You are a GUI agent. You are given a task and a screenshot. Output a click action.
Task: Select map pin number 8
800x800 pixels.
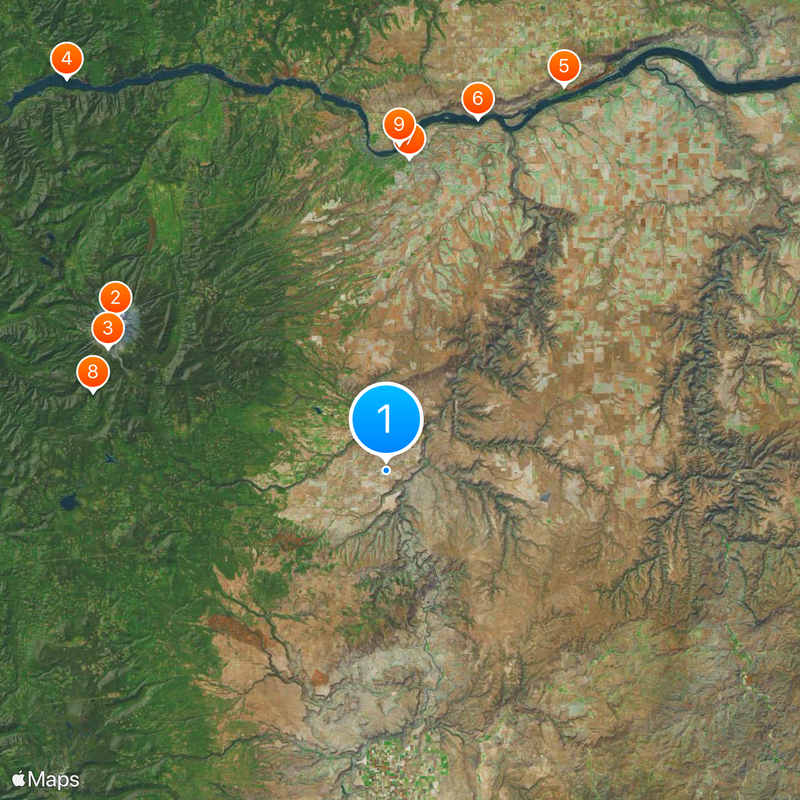tap(92, 373)
